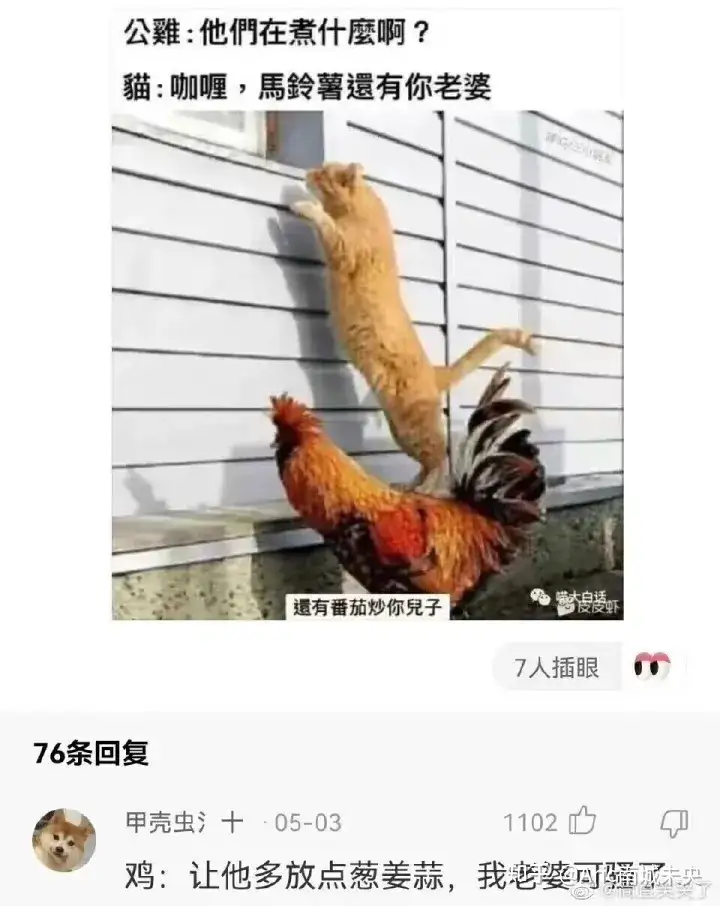Dislike the comment from 甲壳虫

click(x=675, y=822)
